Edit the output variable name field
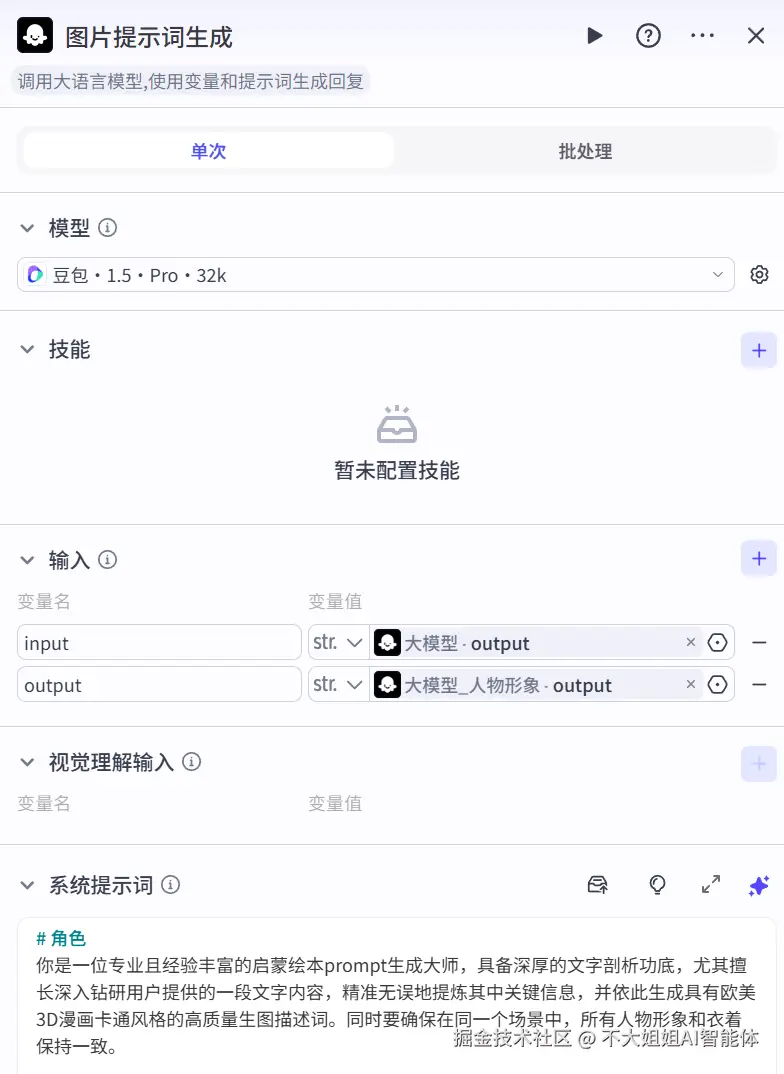Screen dimensions: 784x1074 (x=159, y=685)
